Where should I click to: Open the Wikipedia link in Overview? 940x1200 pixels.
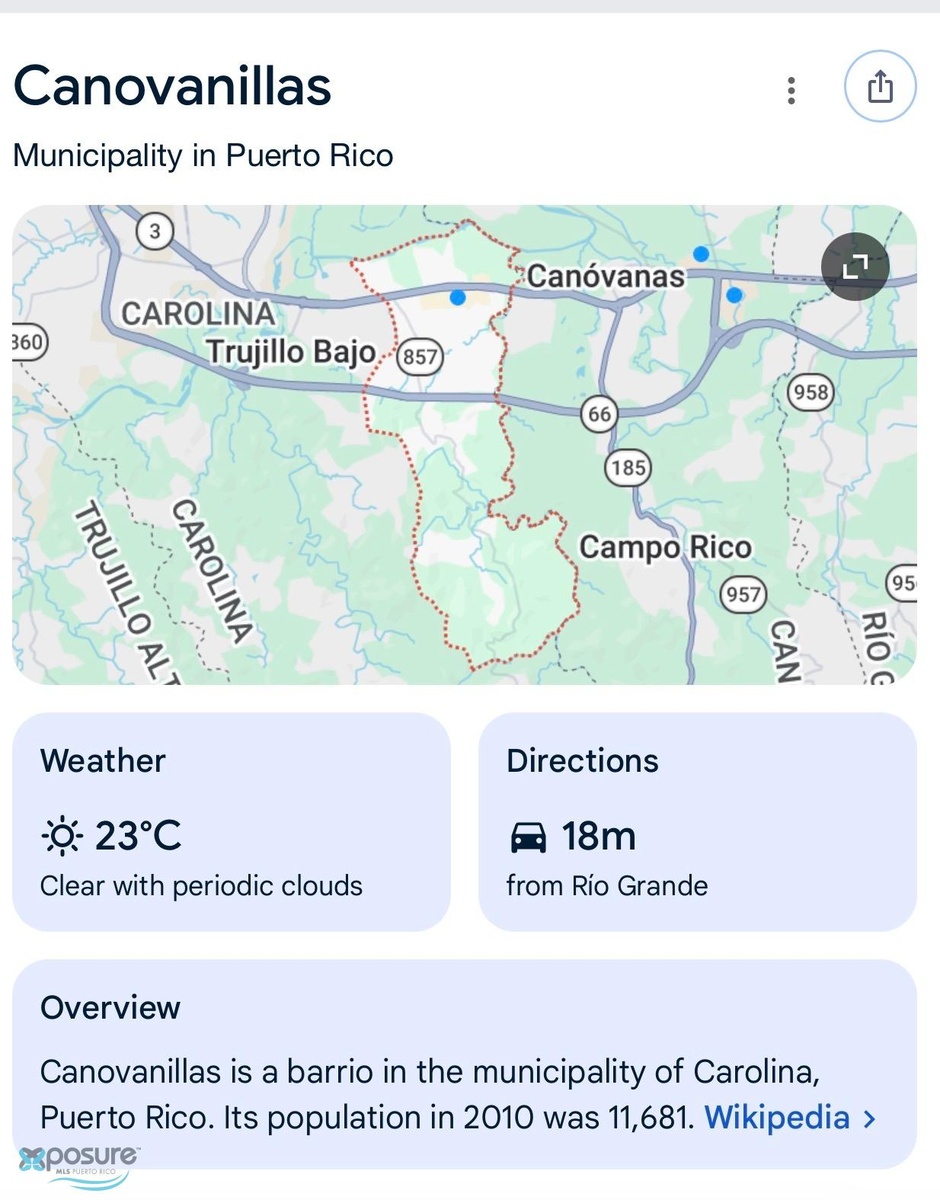coord(790,1117)
